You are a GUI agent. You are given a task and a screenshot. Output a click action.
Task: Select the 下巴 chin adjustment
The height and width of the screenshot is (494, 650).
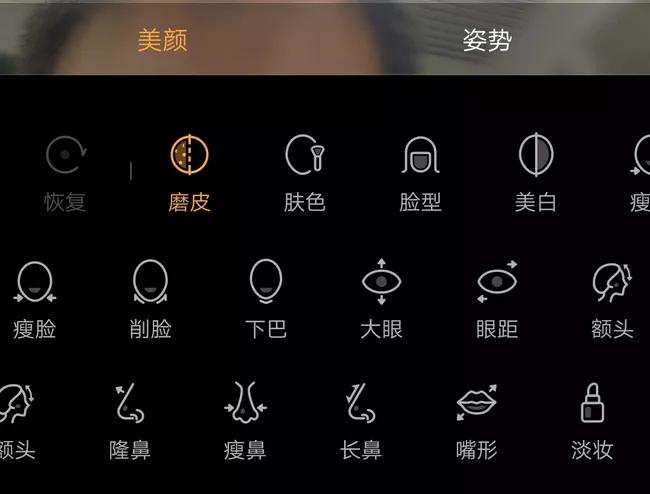pos(265,299)
